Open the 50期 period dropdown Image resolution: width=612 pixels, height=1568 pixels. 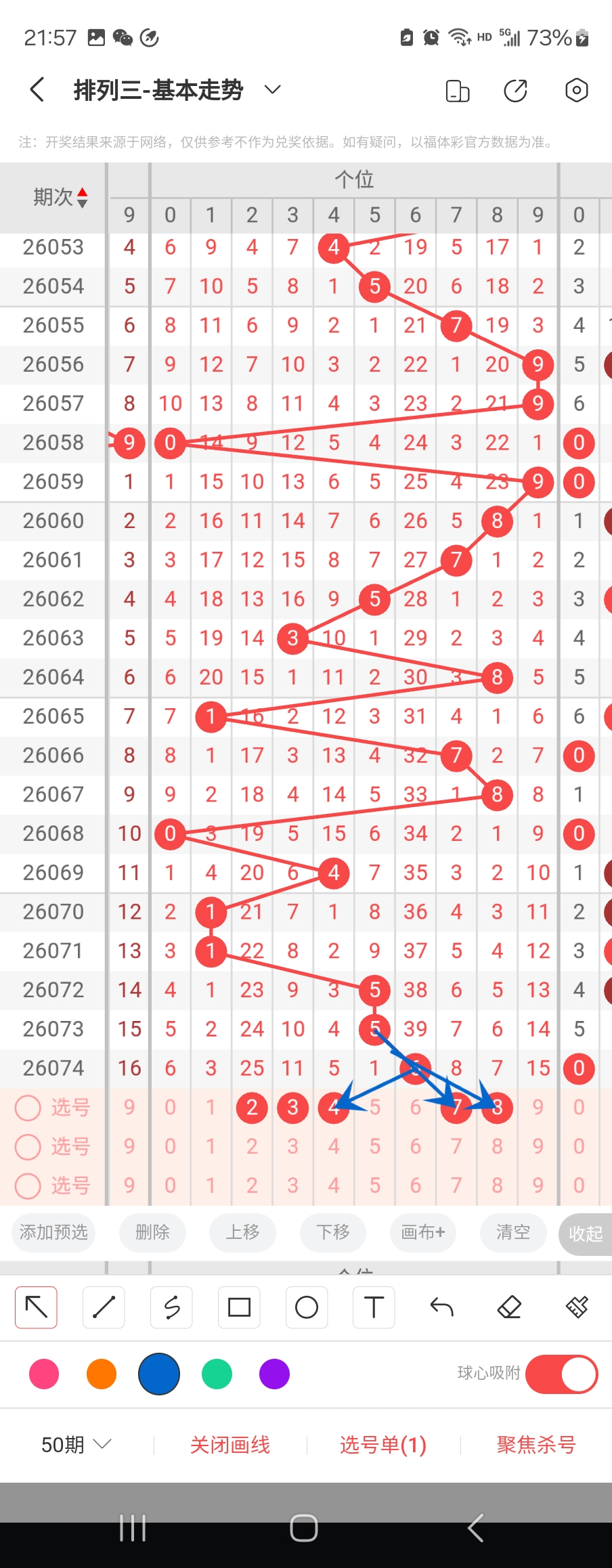pyautogui.click(x=75, y=1445)
